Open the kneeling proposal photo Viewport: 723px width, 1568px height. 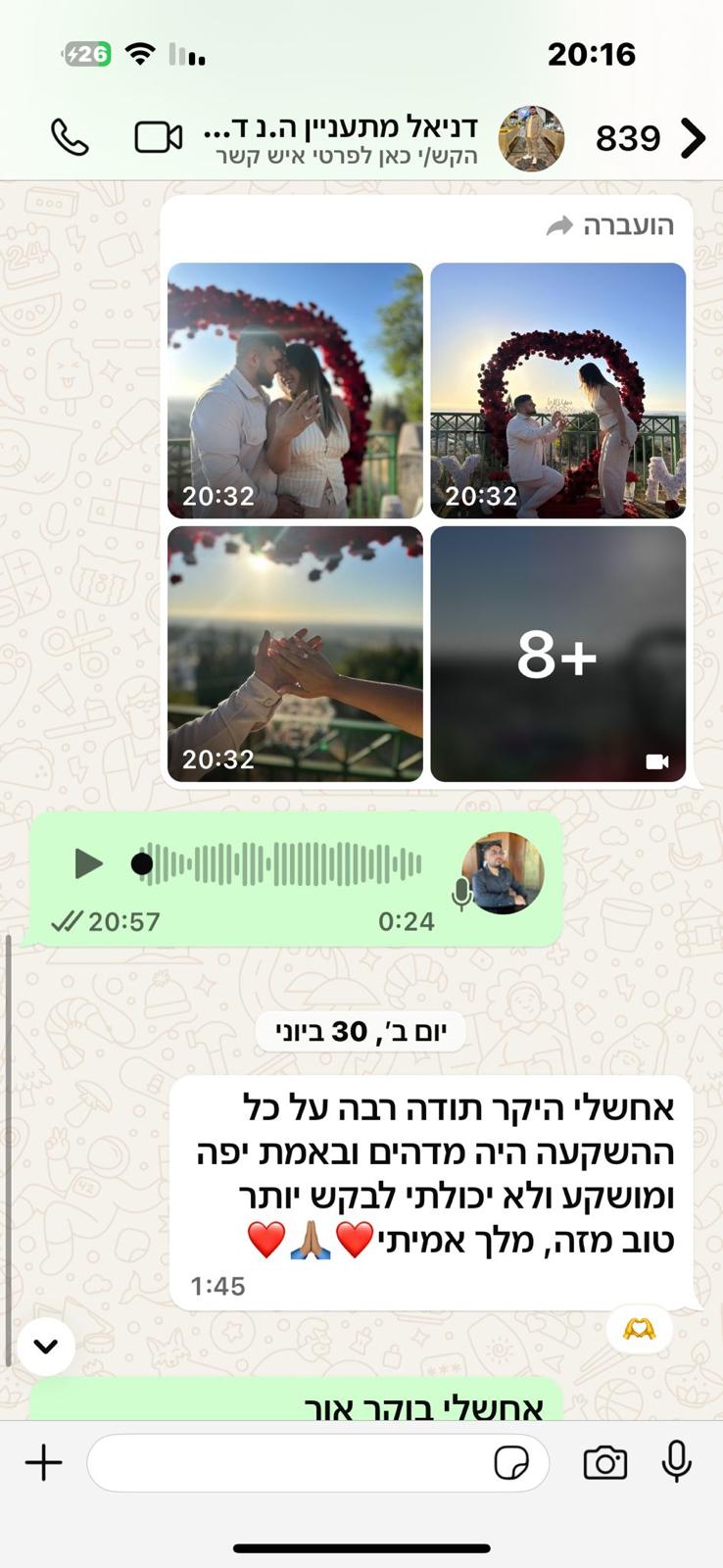click(x=557, y=390)
